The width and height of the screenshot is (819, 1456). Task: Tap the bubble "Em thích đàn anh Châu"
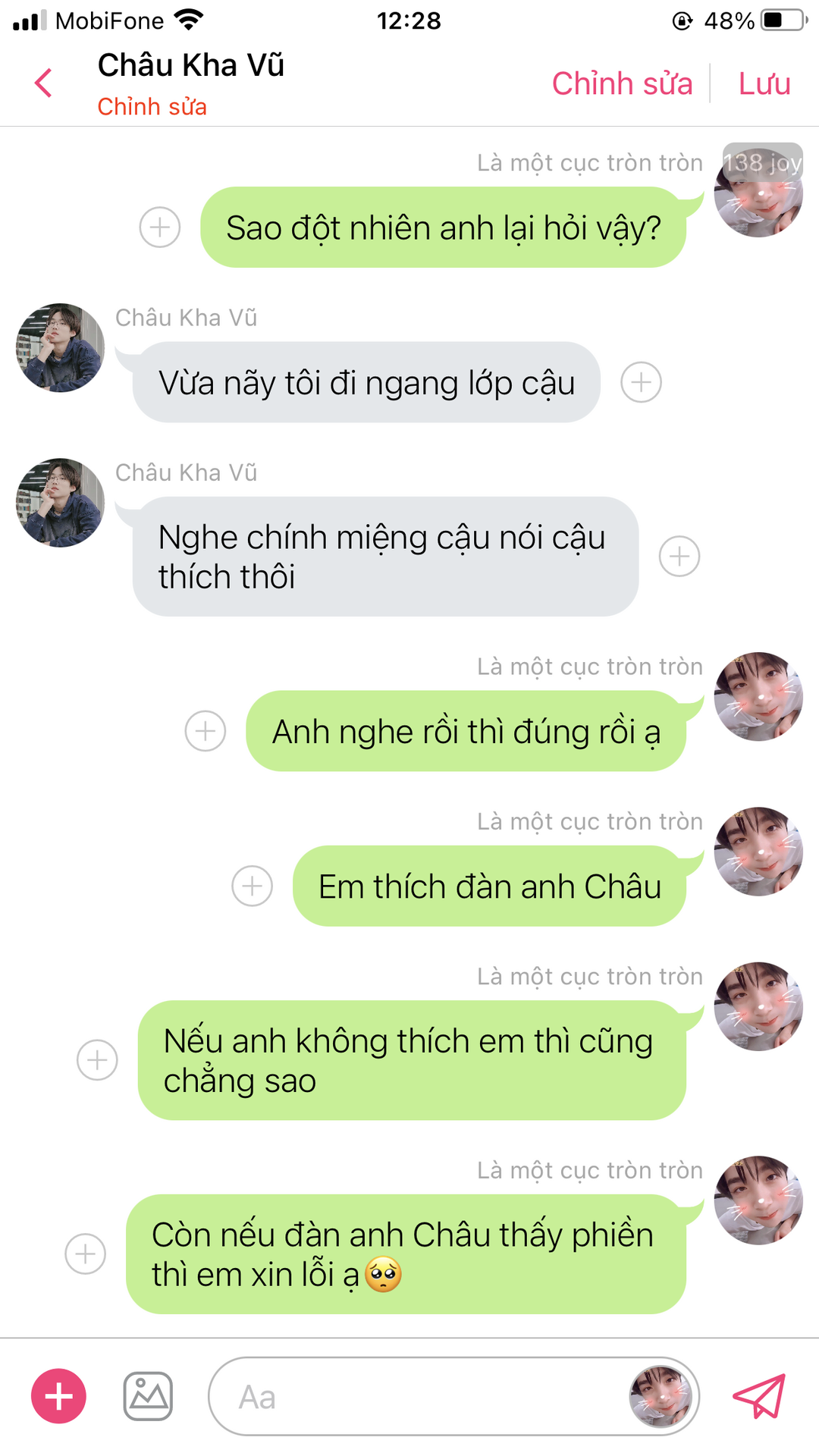click(490, 886)
